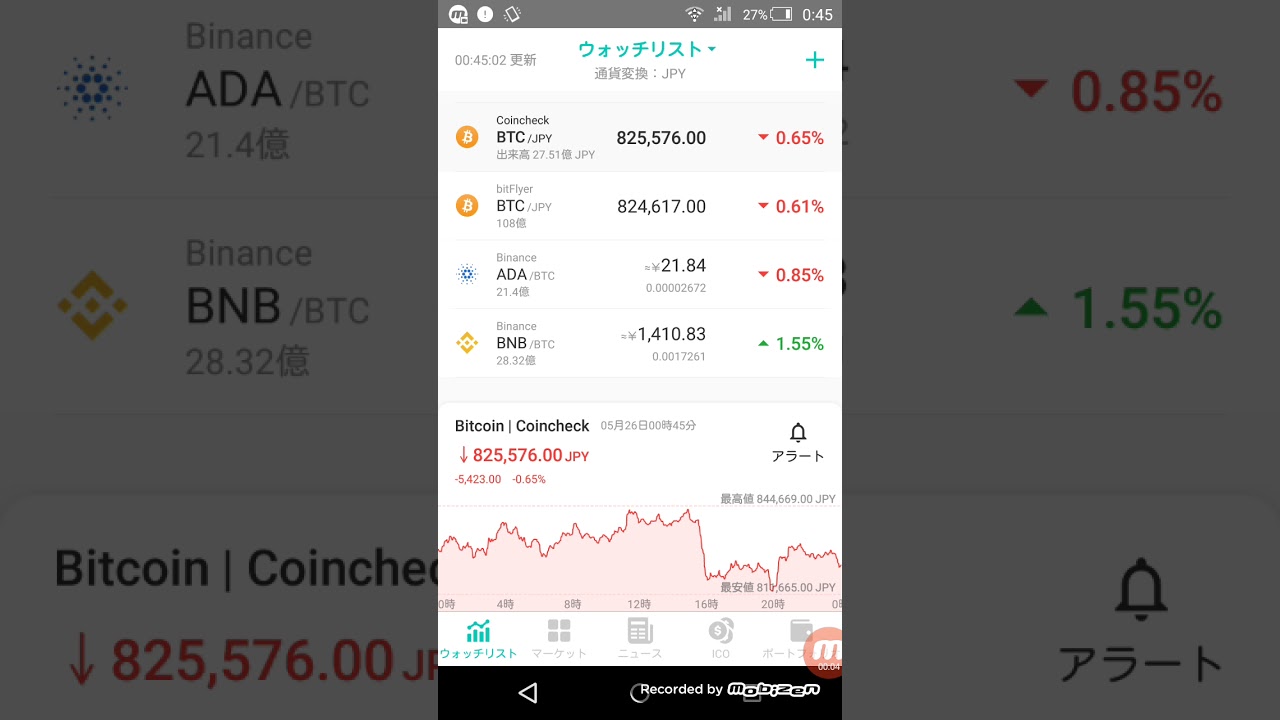Select the ウォッチリスト bottom tab
The height and width of the screenshot is (720, 1280).
click(478, 638)
